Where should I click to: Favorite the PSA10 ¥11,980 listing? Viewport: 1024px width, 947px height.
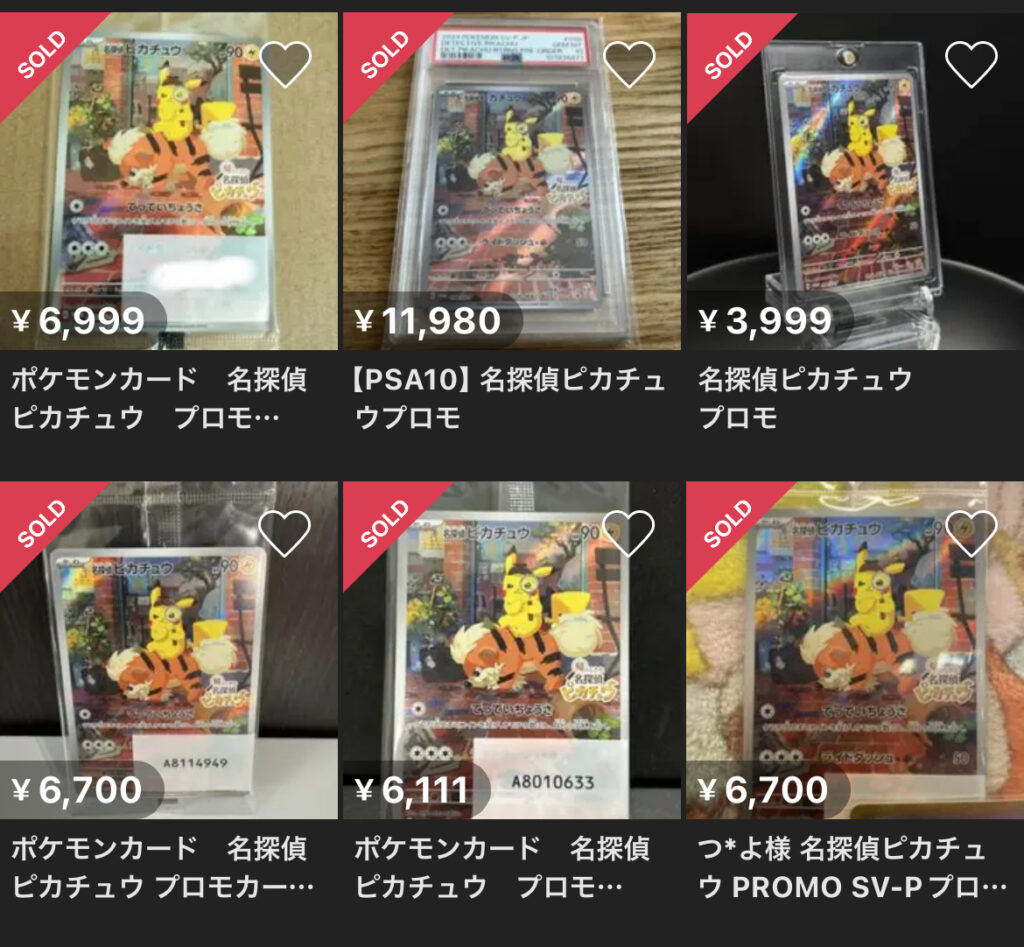(629, 65)
